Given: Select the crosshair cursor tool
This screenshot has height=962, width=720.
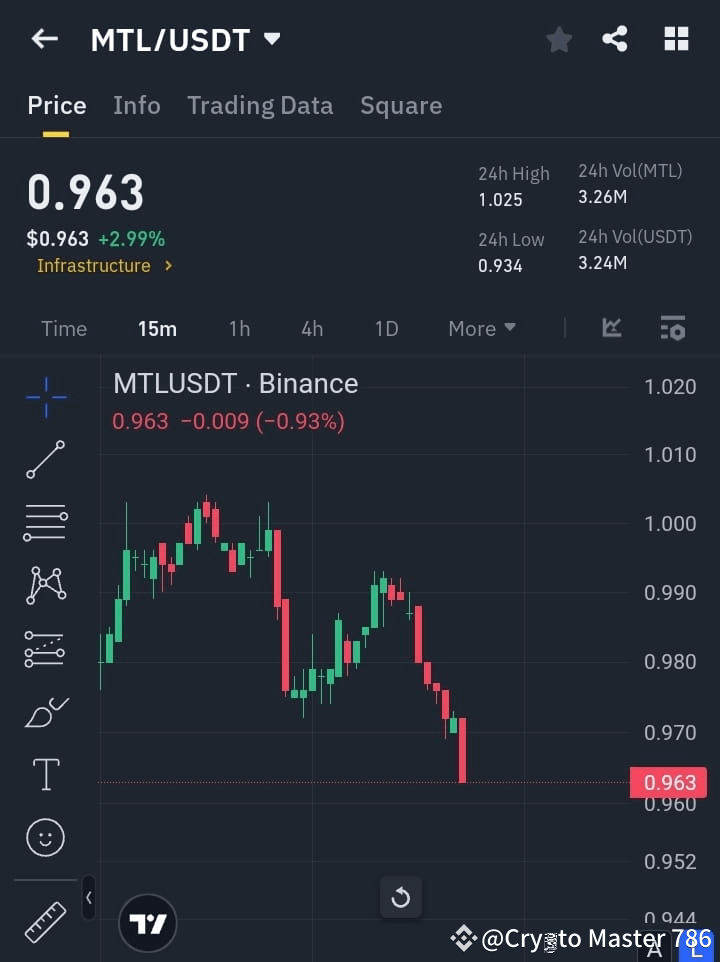Looking at the screenshot, I should [45, 397].
